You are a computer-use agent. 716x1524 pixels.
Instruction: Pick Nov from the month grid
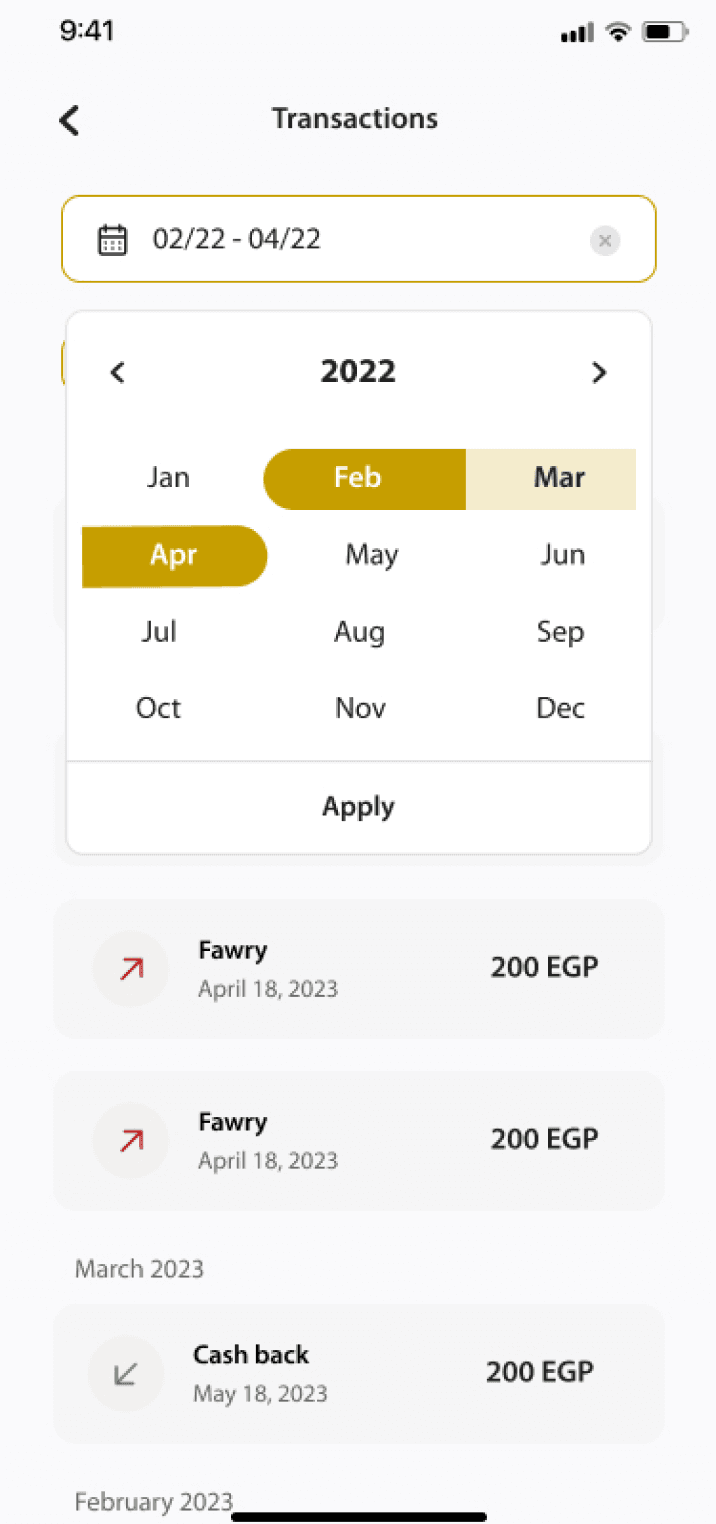(360, 708)
